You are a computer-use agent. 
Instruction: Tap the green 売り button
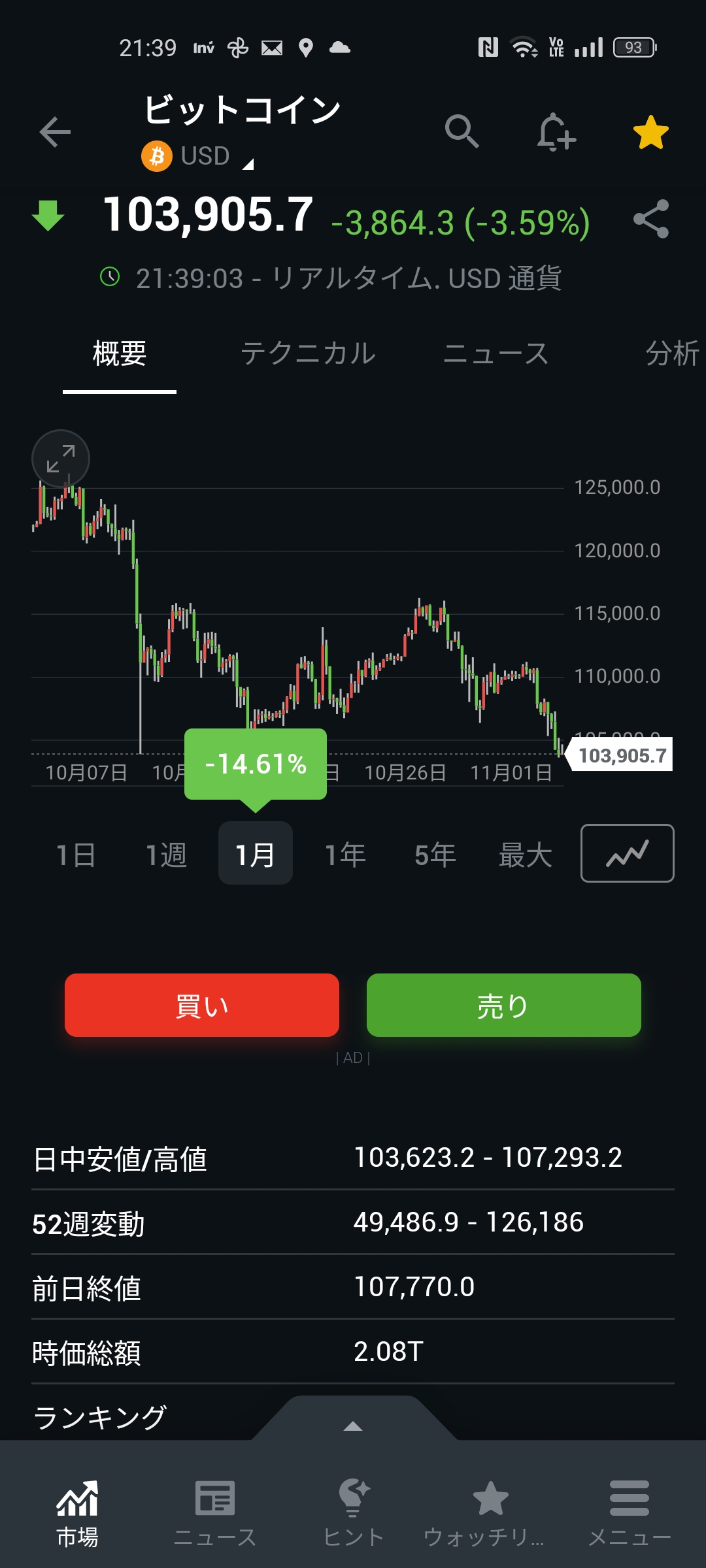pyautogui.click(x=503, y=1005)
